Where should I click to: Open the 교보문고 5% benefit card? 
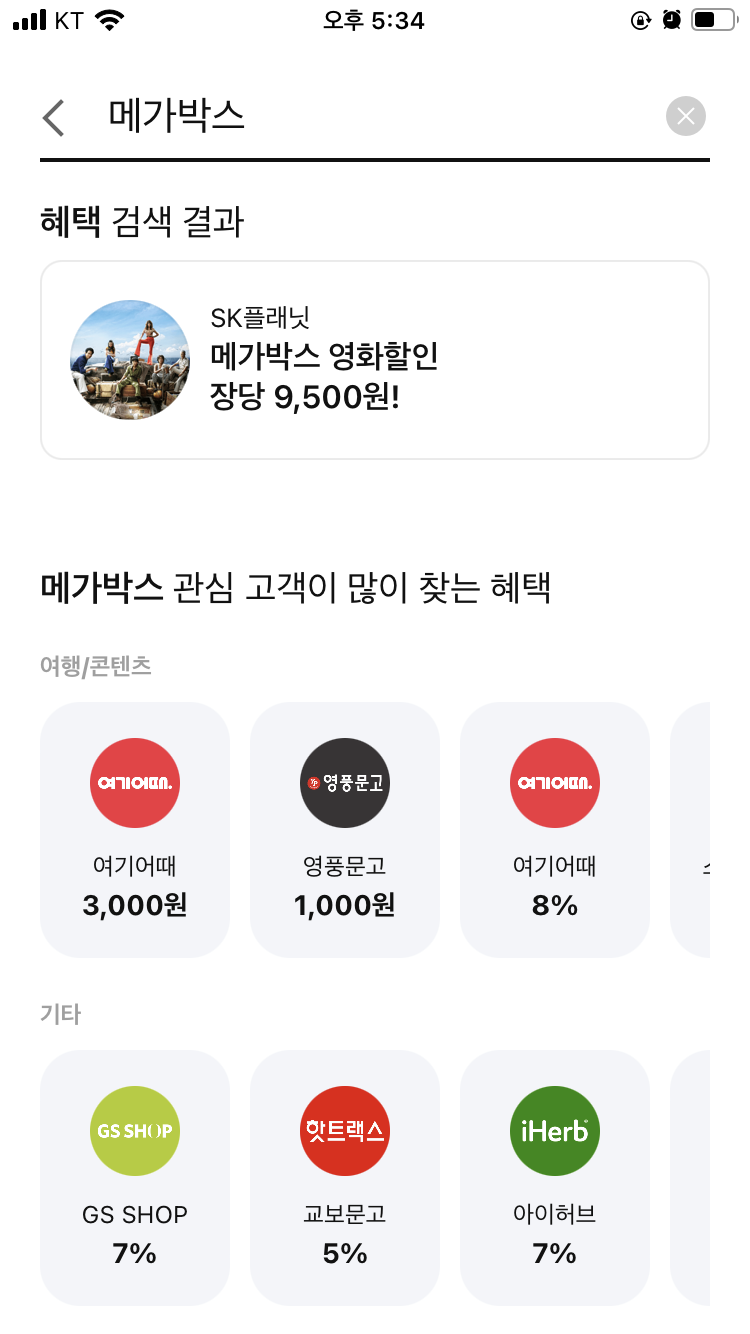coord(345,1178)
